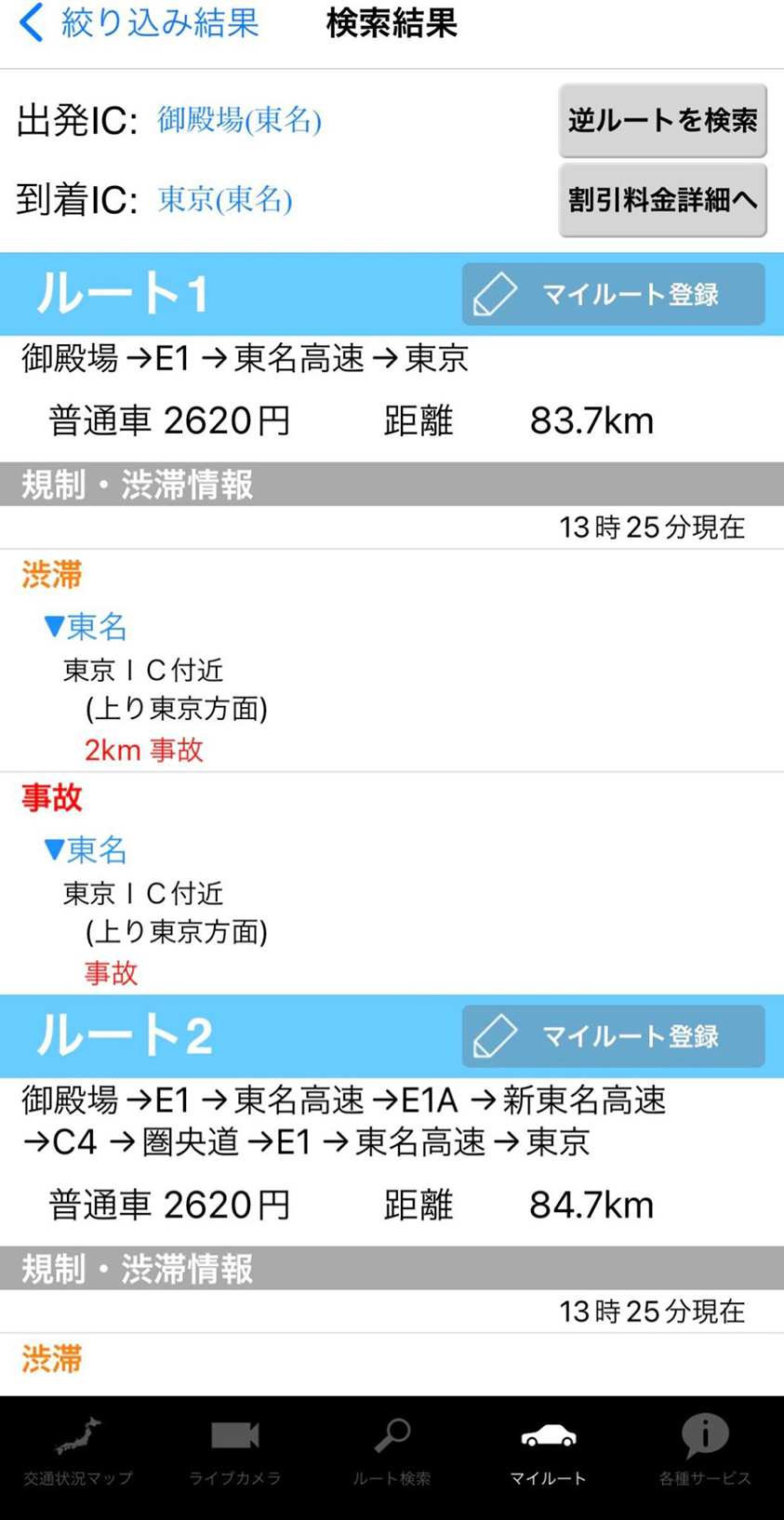This screenshot has height=1520, width=784.
Task: Select arrival IC 東京(東名) link
Action: coord(225,199)
